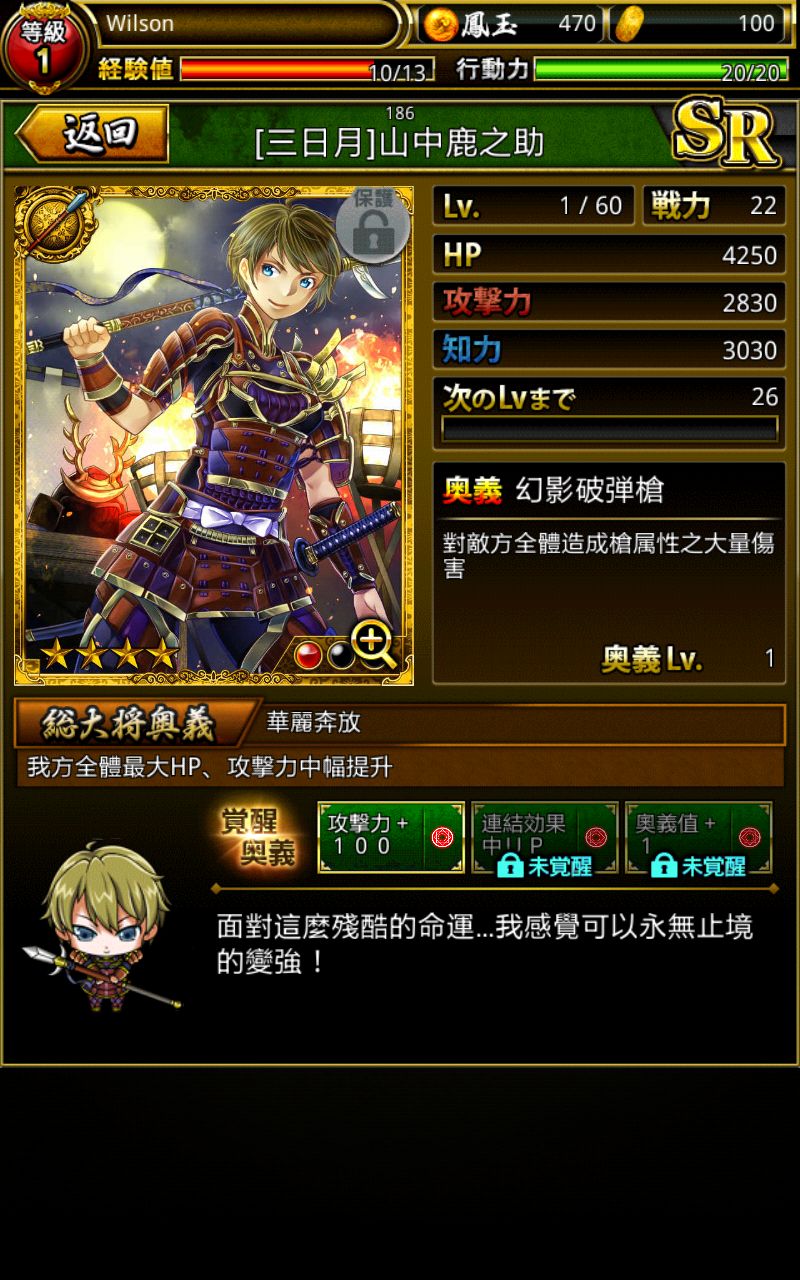Toggle the 保護 lock on the card
Viewport: 800px width, 1280px height.
pyautogui.click(x=372, y=224)
